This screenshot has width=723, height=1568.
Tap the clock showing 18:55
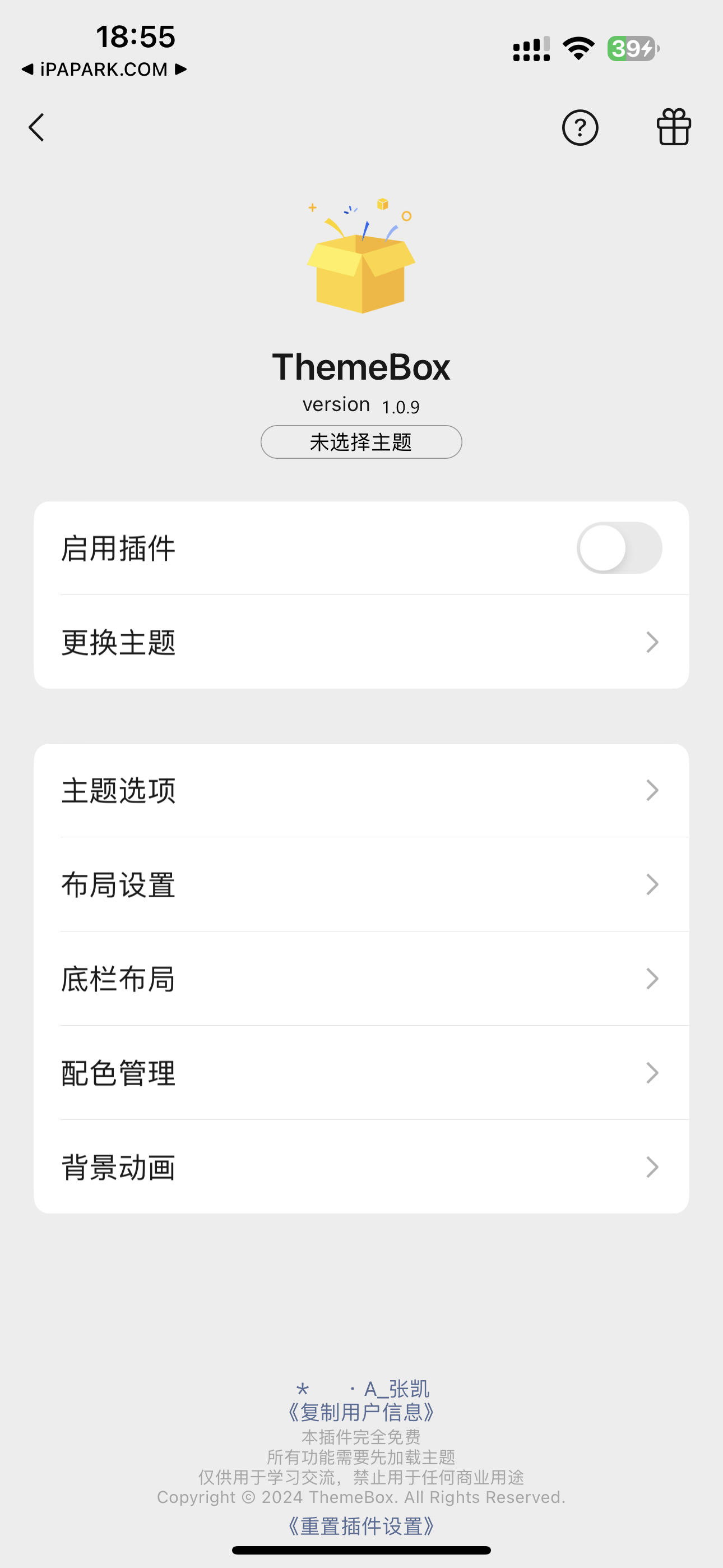click(137, 38)
